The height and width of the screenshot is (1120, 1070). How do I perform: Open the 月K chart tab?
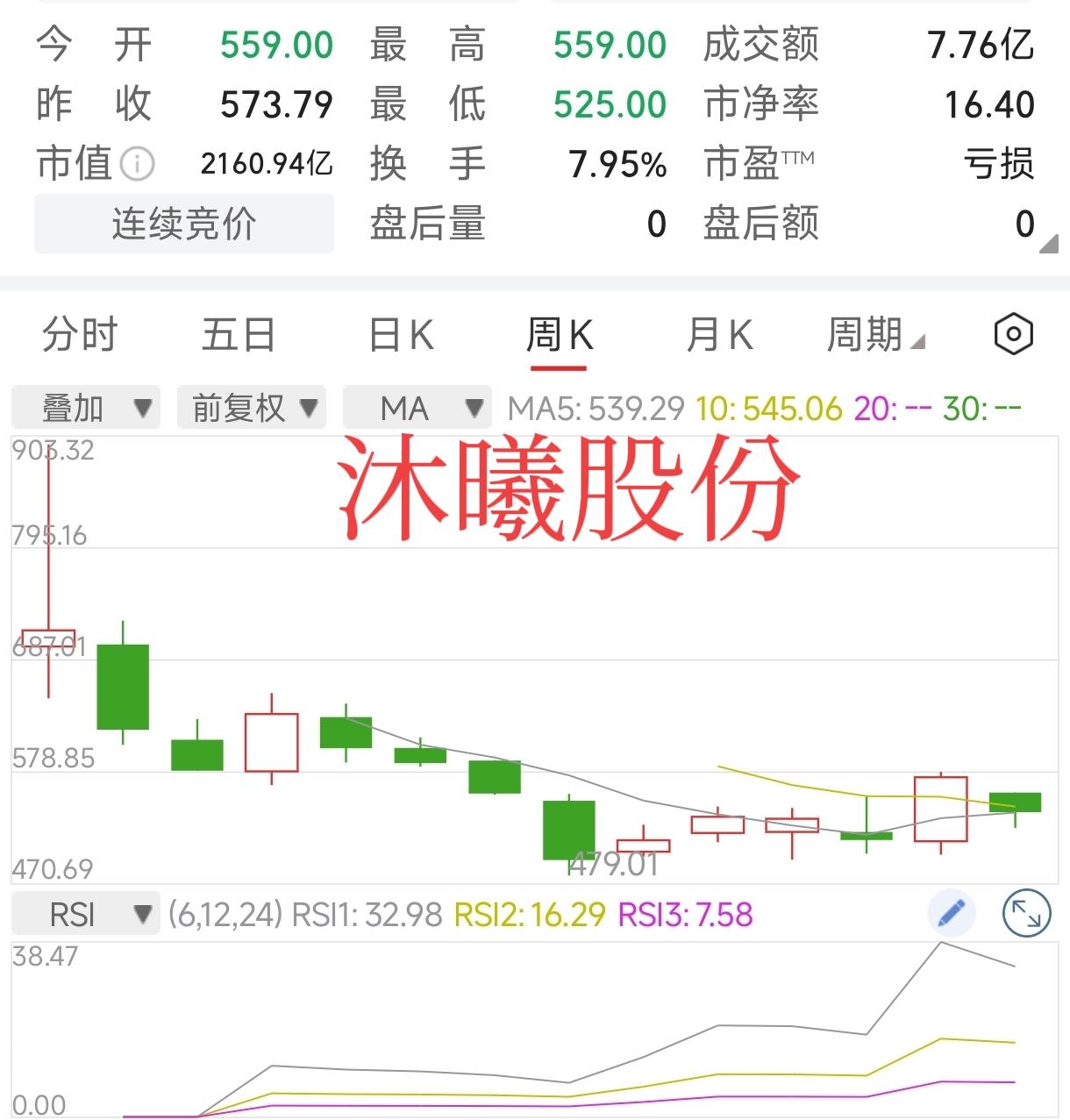tap(719, 335)
